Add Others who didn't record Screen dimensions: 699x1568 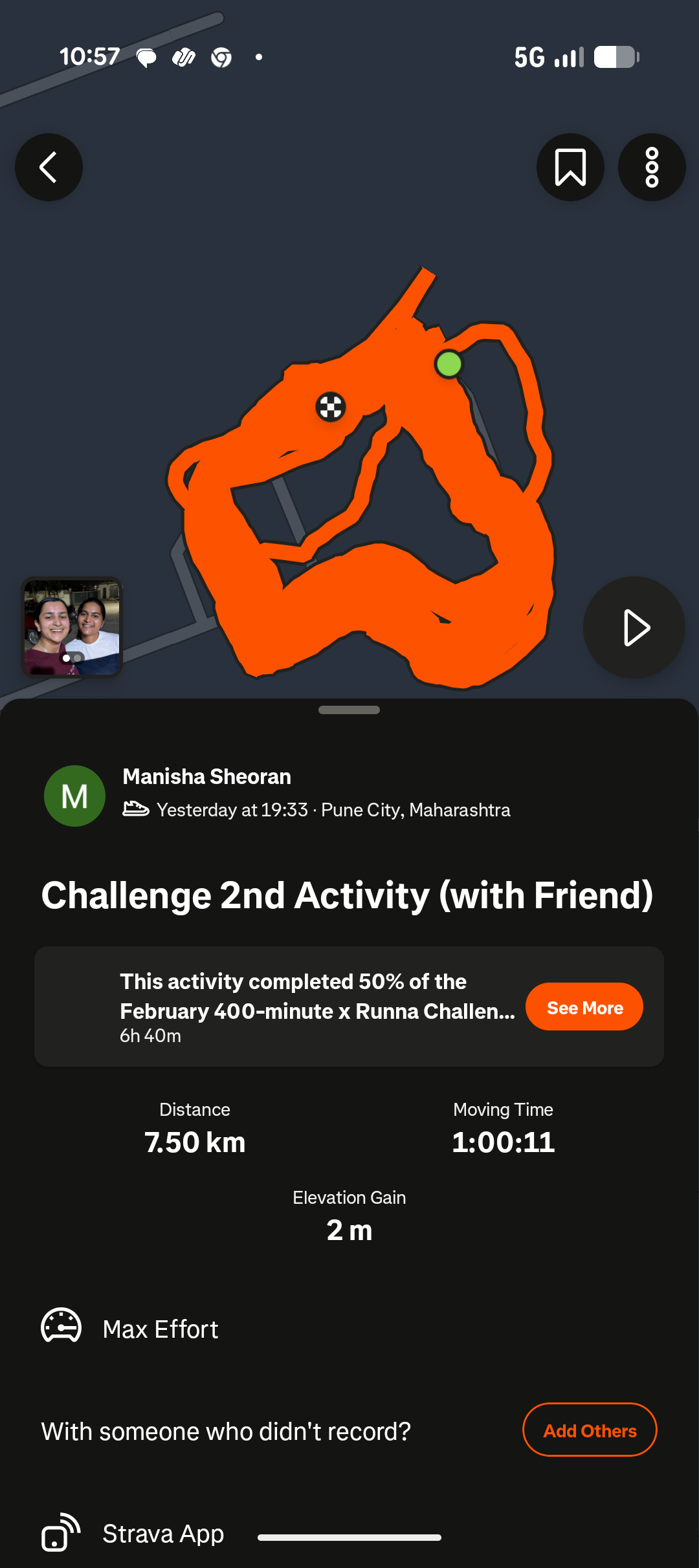589,1430
